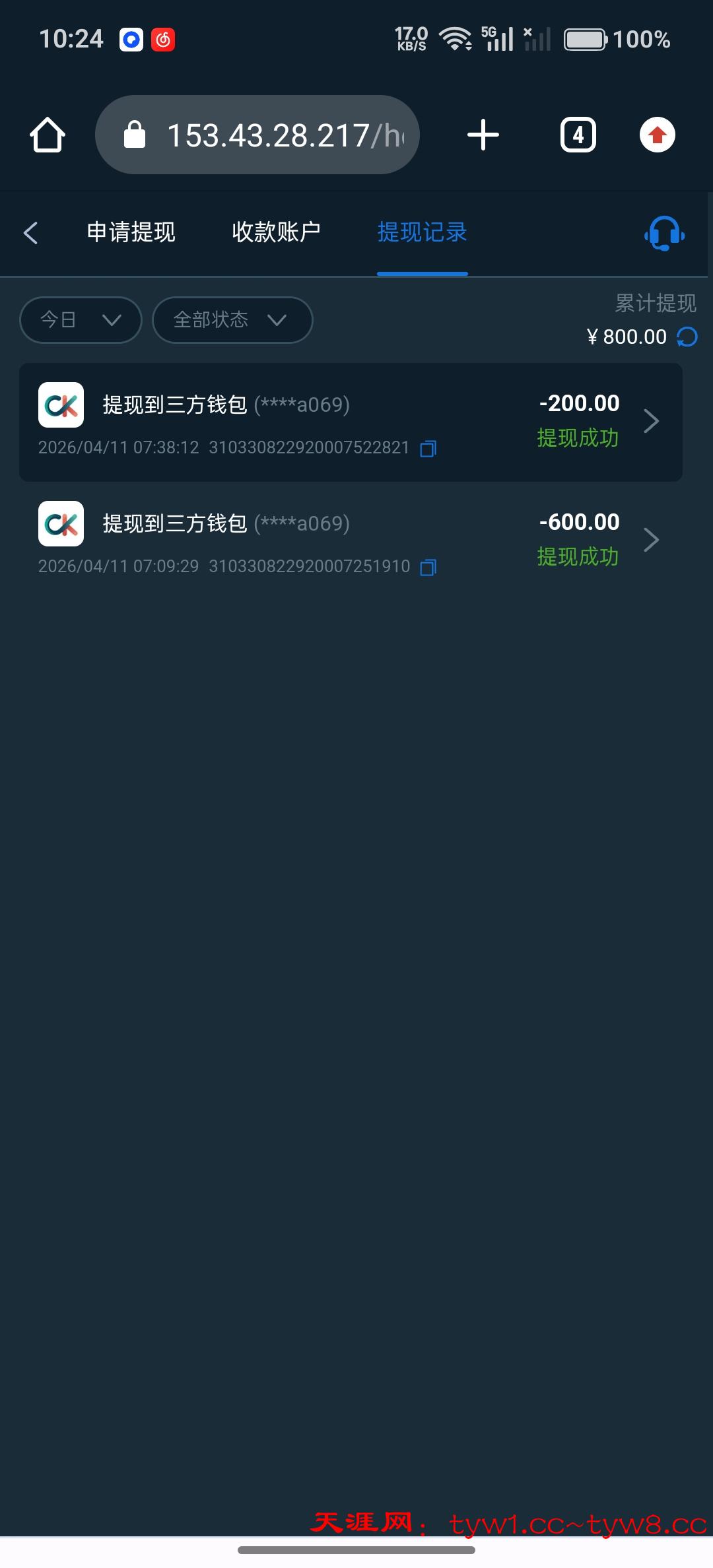The image size is (713, 1568).
Task: Refresh the 累计提现 total amount
Action: (x=687, y=337)
